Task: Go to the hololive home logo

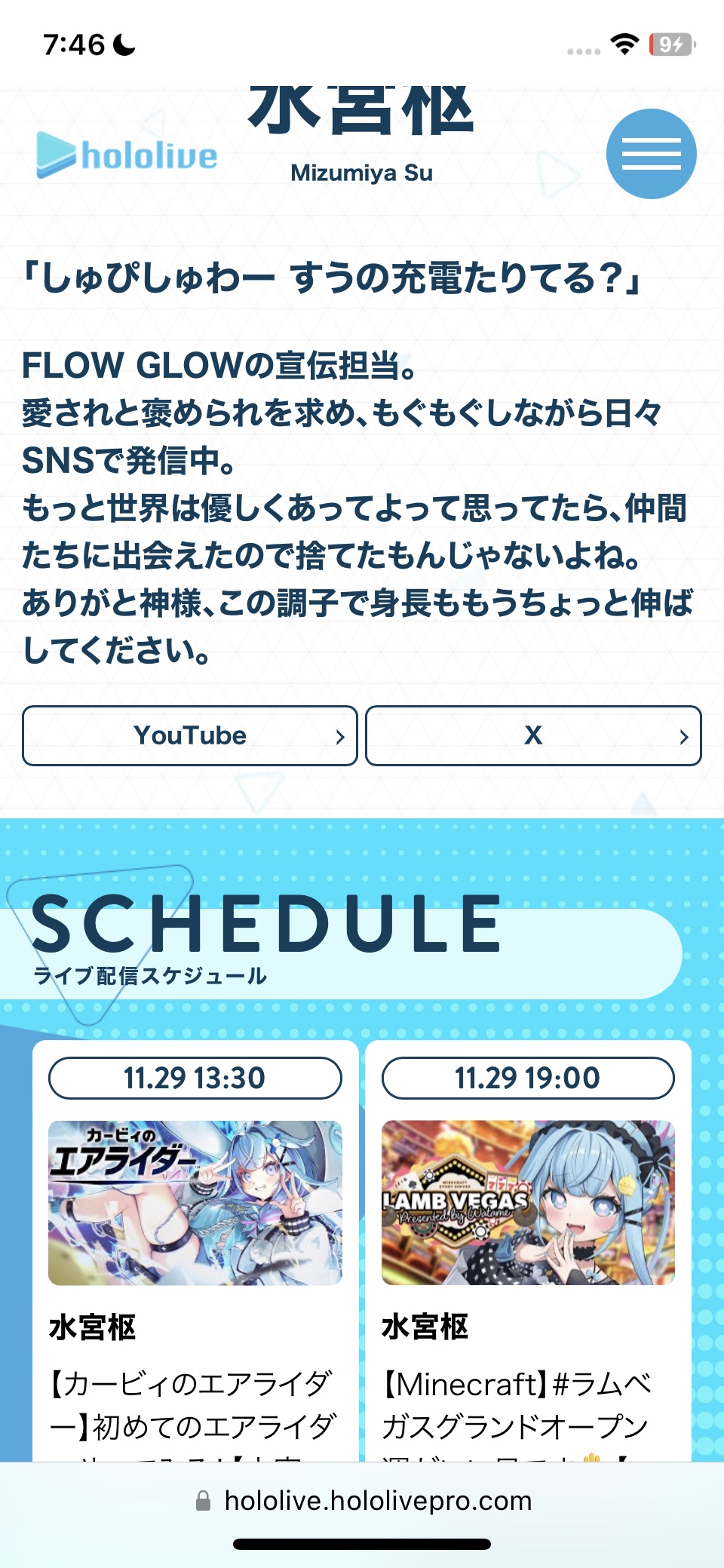Action: coord(127,155)
